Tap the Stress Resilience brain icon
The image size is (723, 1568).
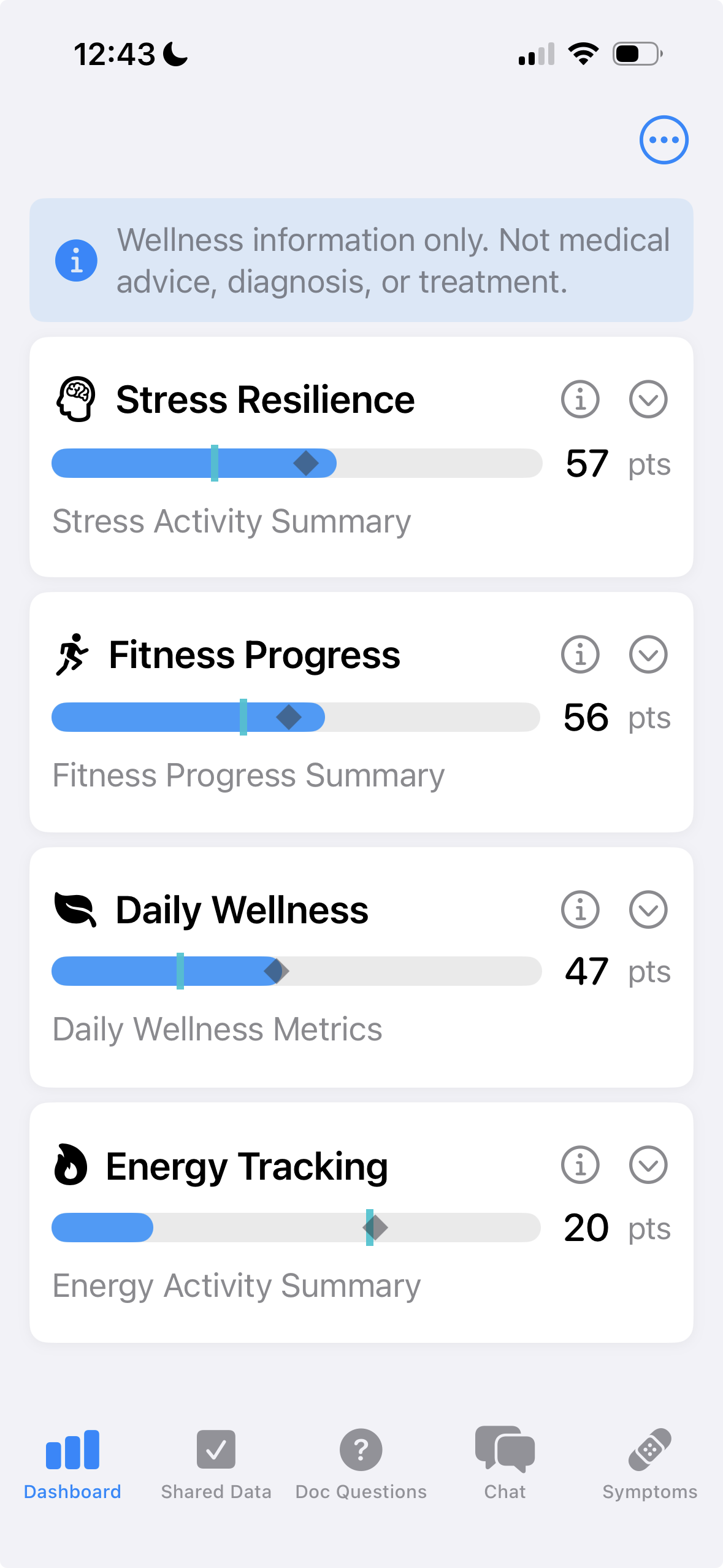75,399
